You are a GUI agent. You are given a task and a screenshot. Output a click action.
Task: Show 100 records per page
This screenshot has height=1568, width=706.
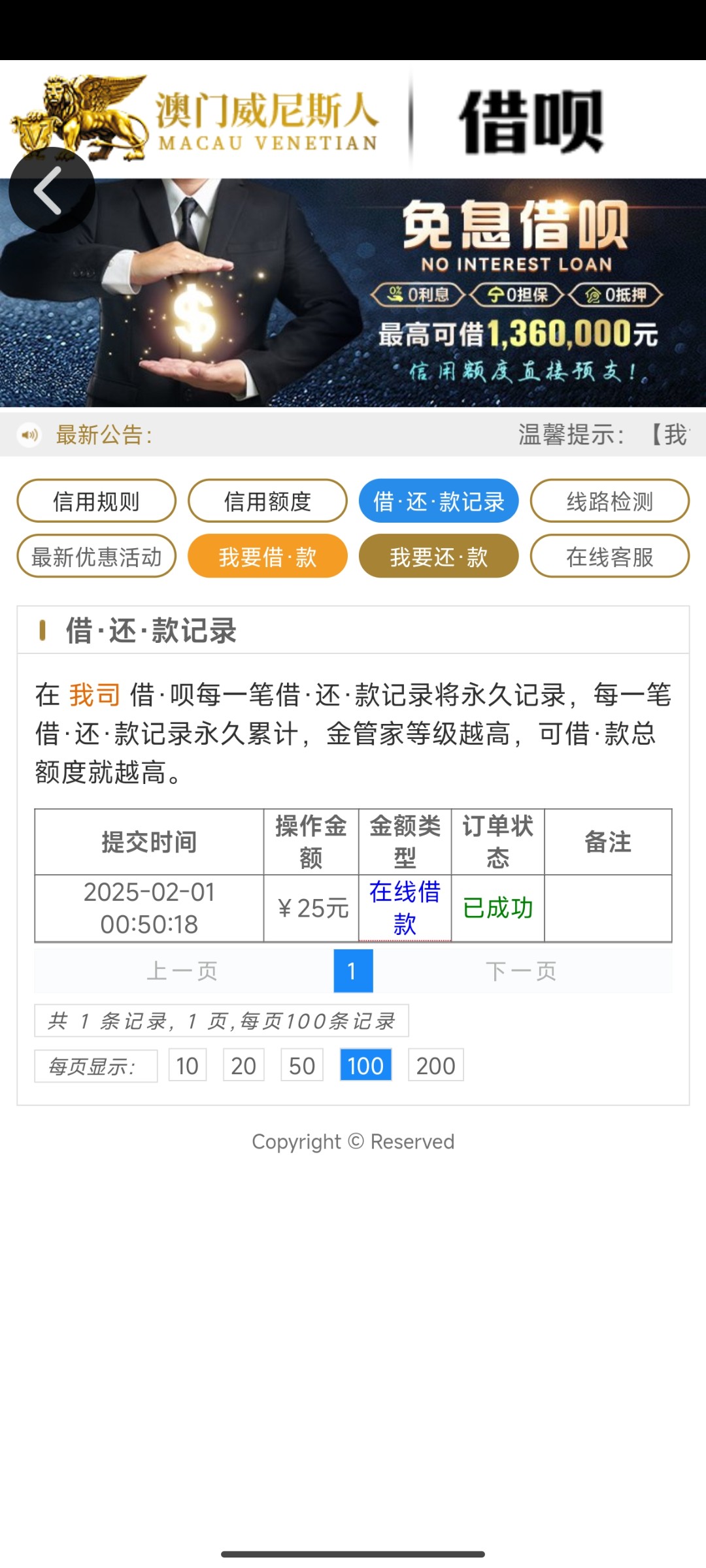click(365, 1066)
